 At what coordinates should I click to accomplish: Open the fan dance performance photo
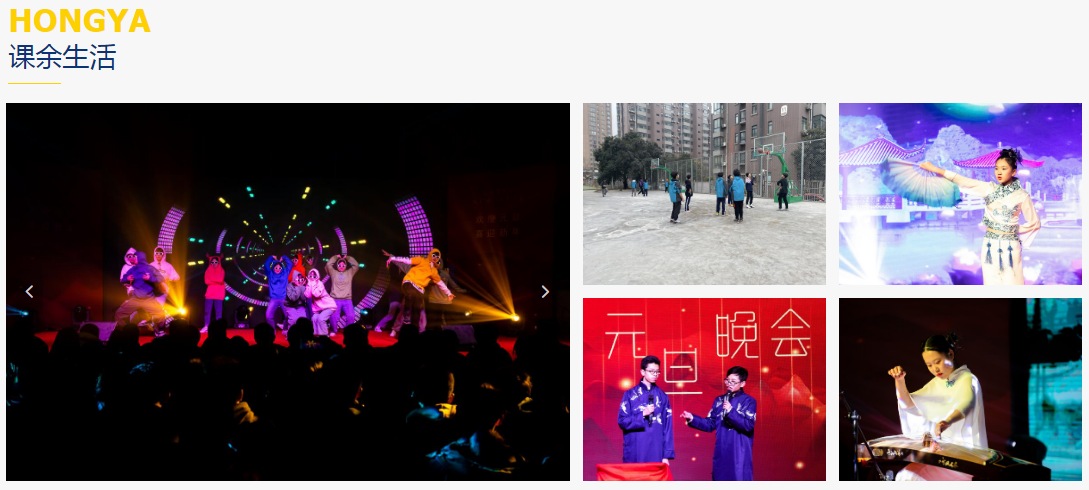[x=960, y=194]
